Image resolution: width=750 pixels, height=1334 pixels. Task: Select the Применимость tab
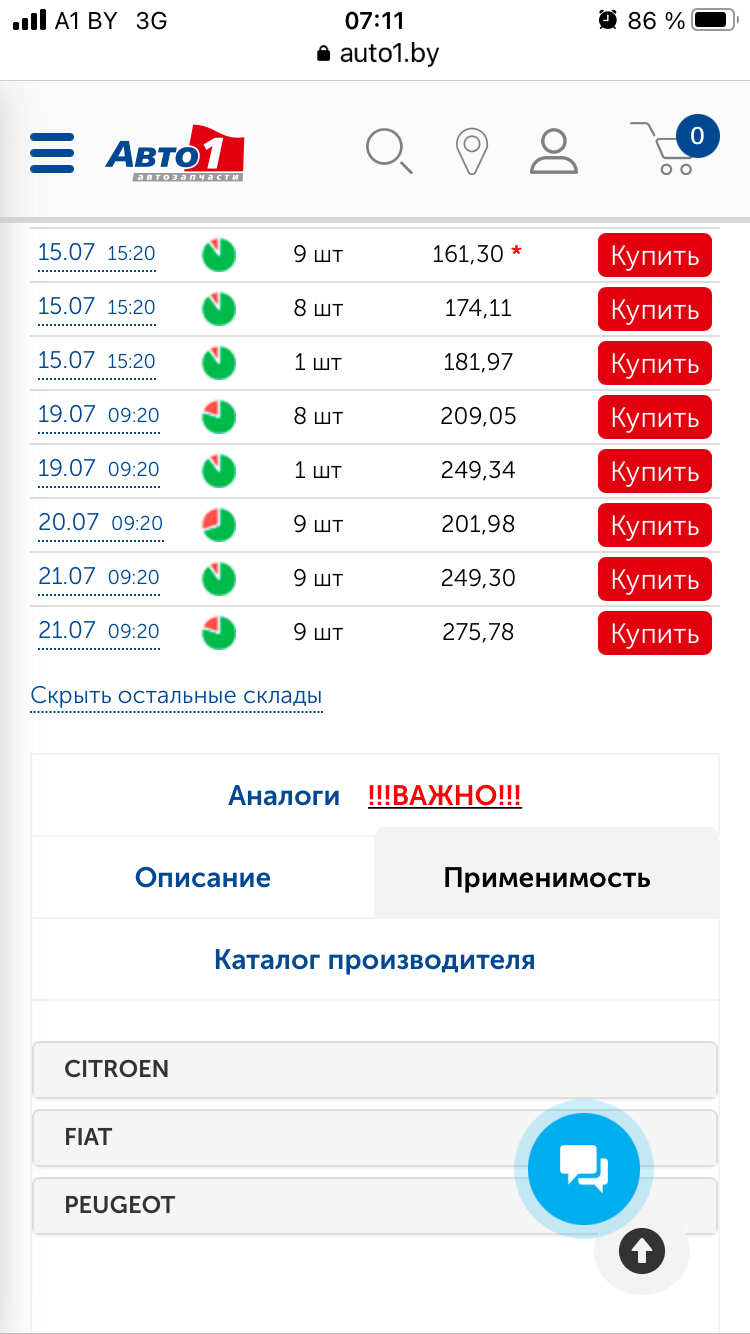click(x=546, y=878)
